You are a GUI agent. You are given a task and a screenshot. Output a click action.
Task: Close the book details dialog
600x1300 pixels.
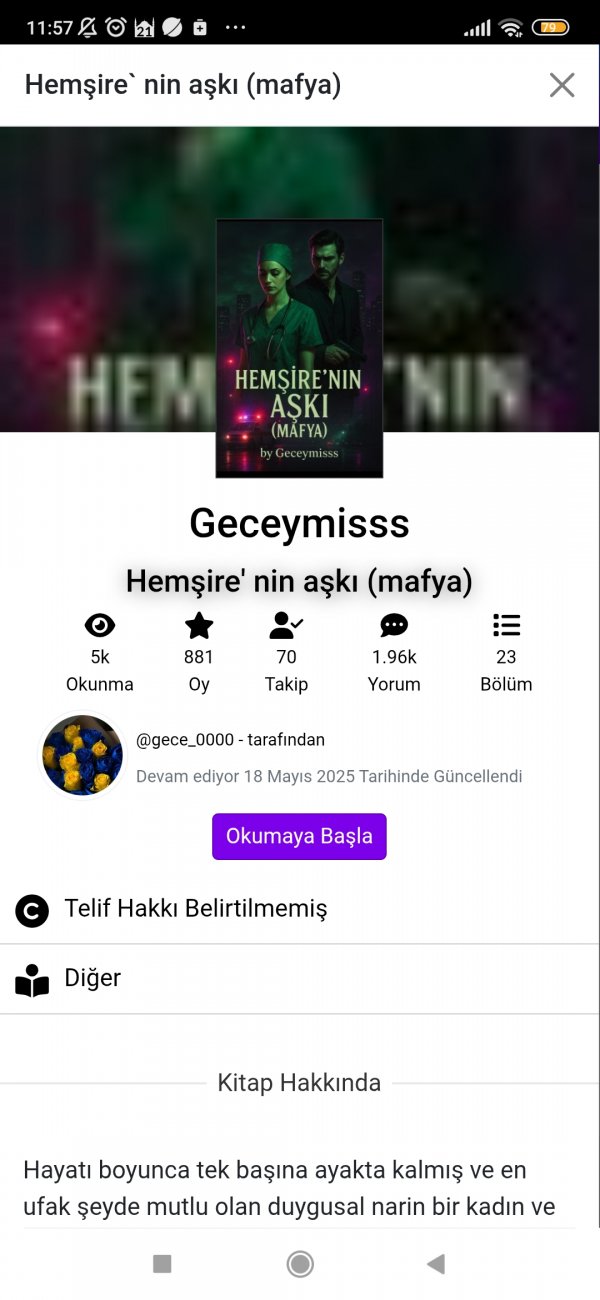562,85
